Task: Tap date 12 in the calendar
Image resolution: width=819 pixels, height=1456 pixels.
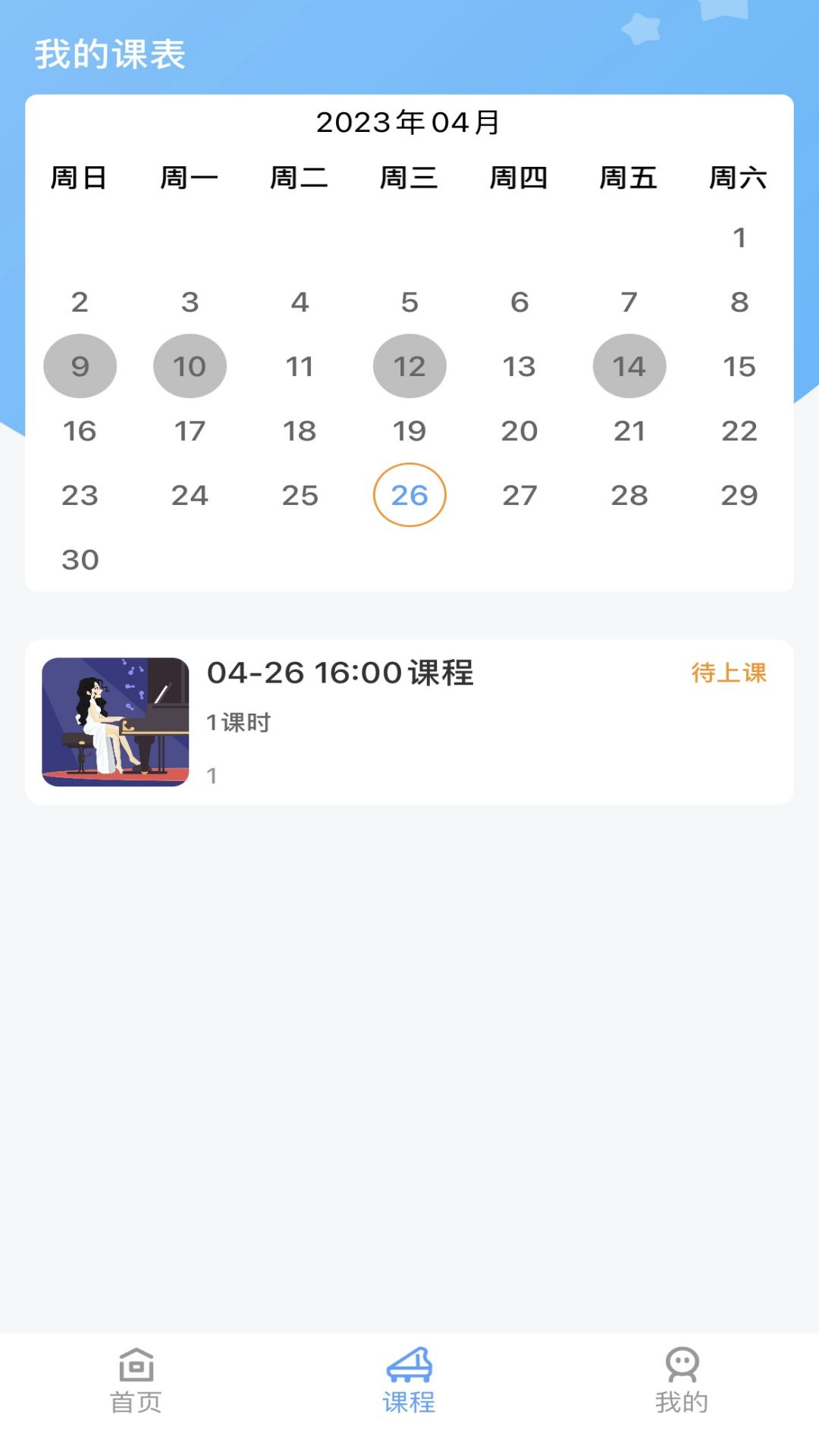Action: [409, 366]
